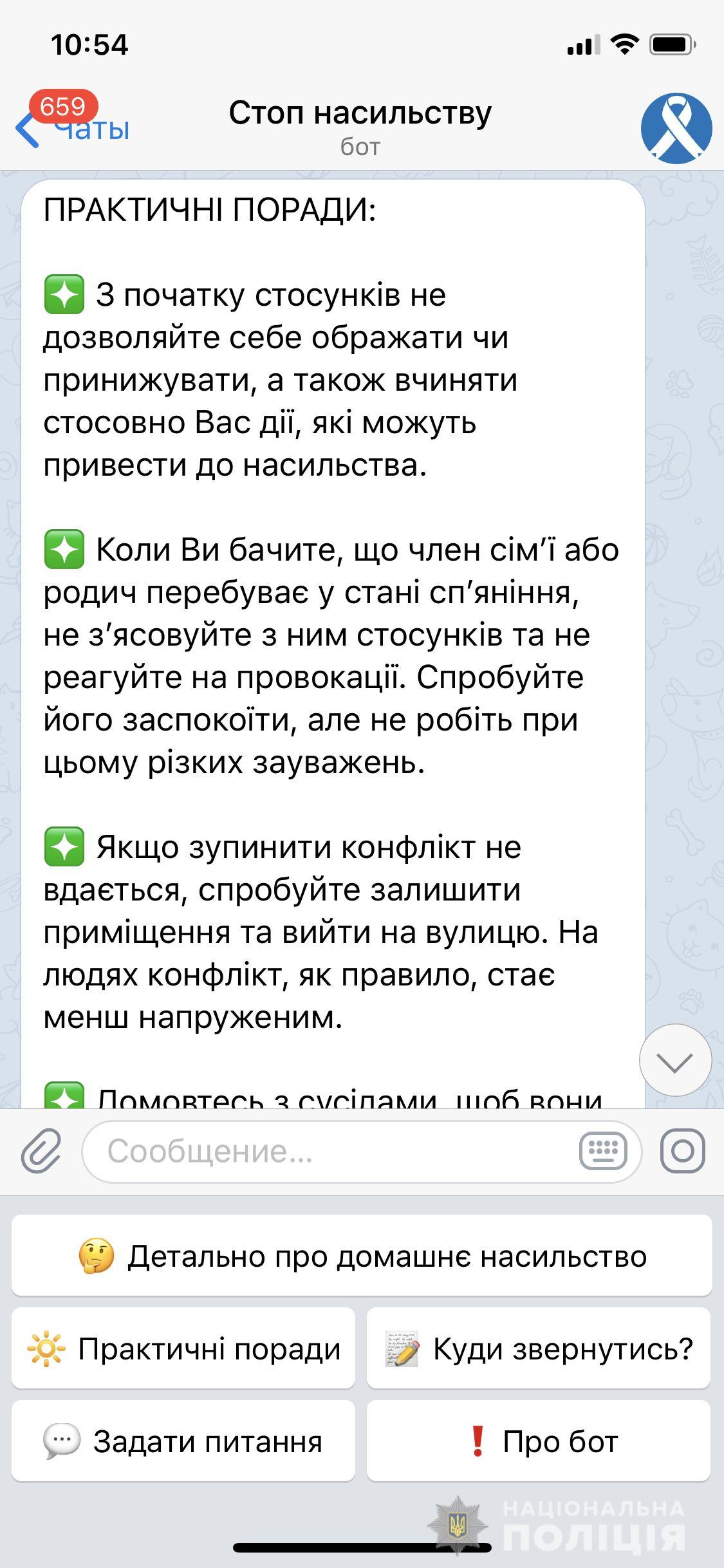Open the camera icon next to the message field

point(682,1151)
